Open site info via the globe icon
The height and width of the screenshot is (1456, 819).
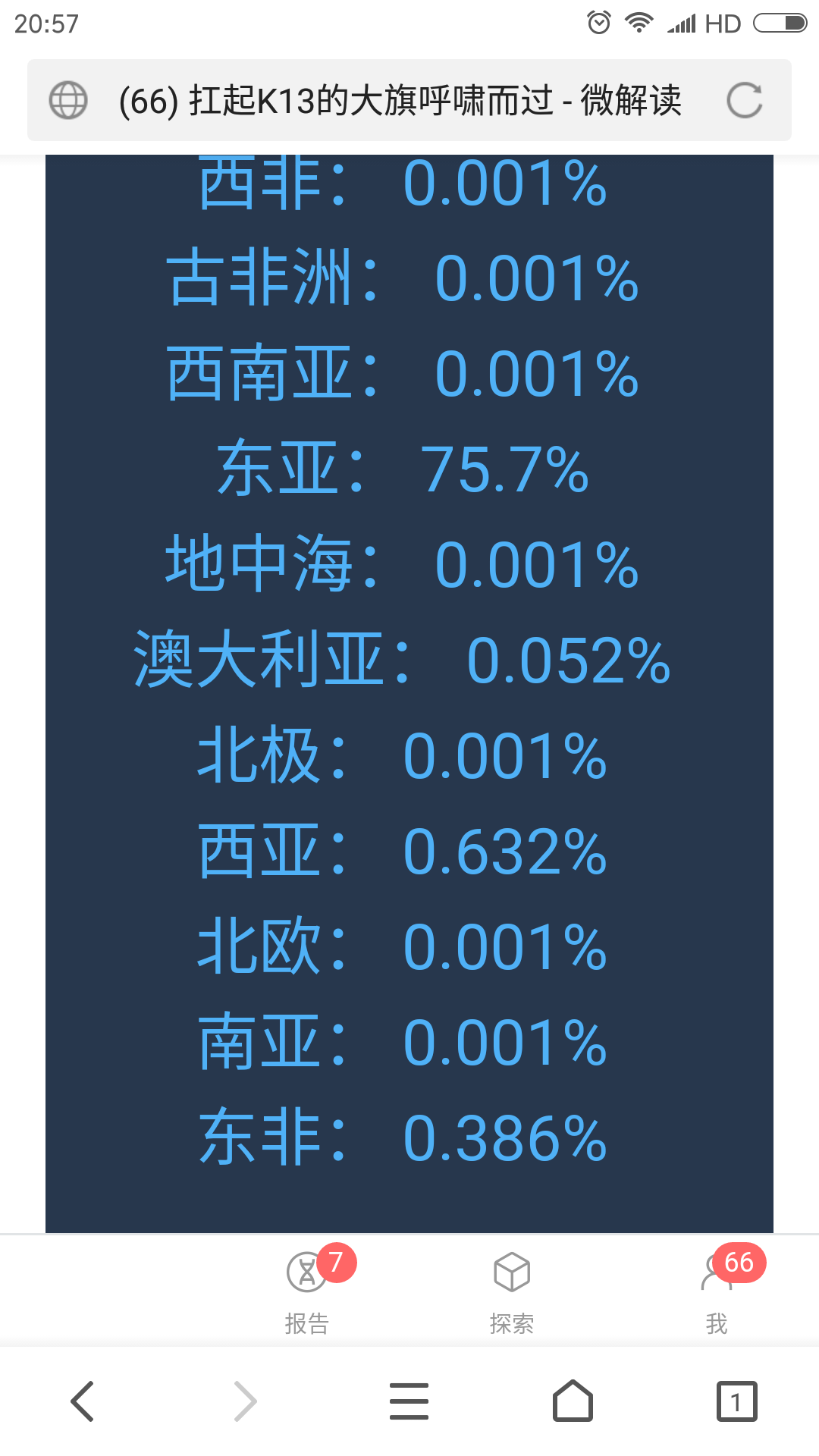[68, 100]
